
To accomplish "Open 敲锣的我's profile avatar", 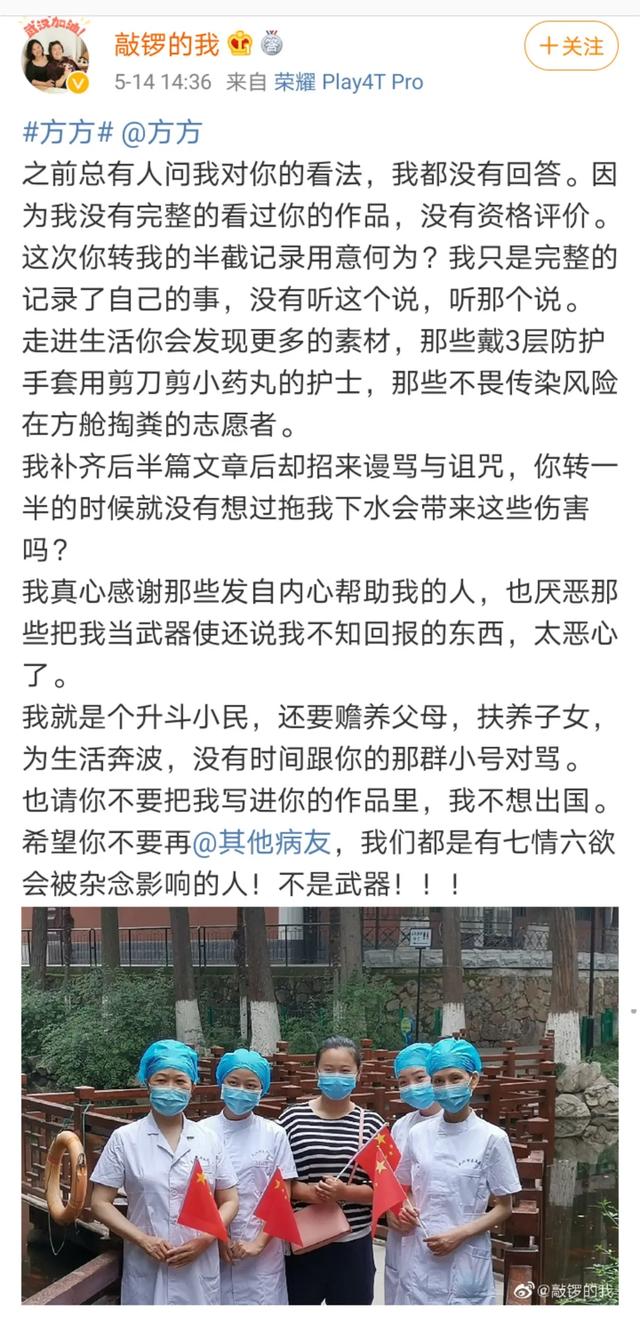I will coord(55,57).
